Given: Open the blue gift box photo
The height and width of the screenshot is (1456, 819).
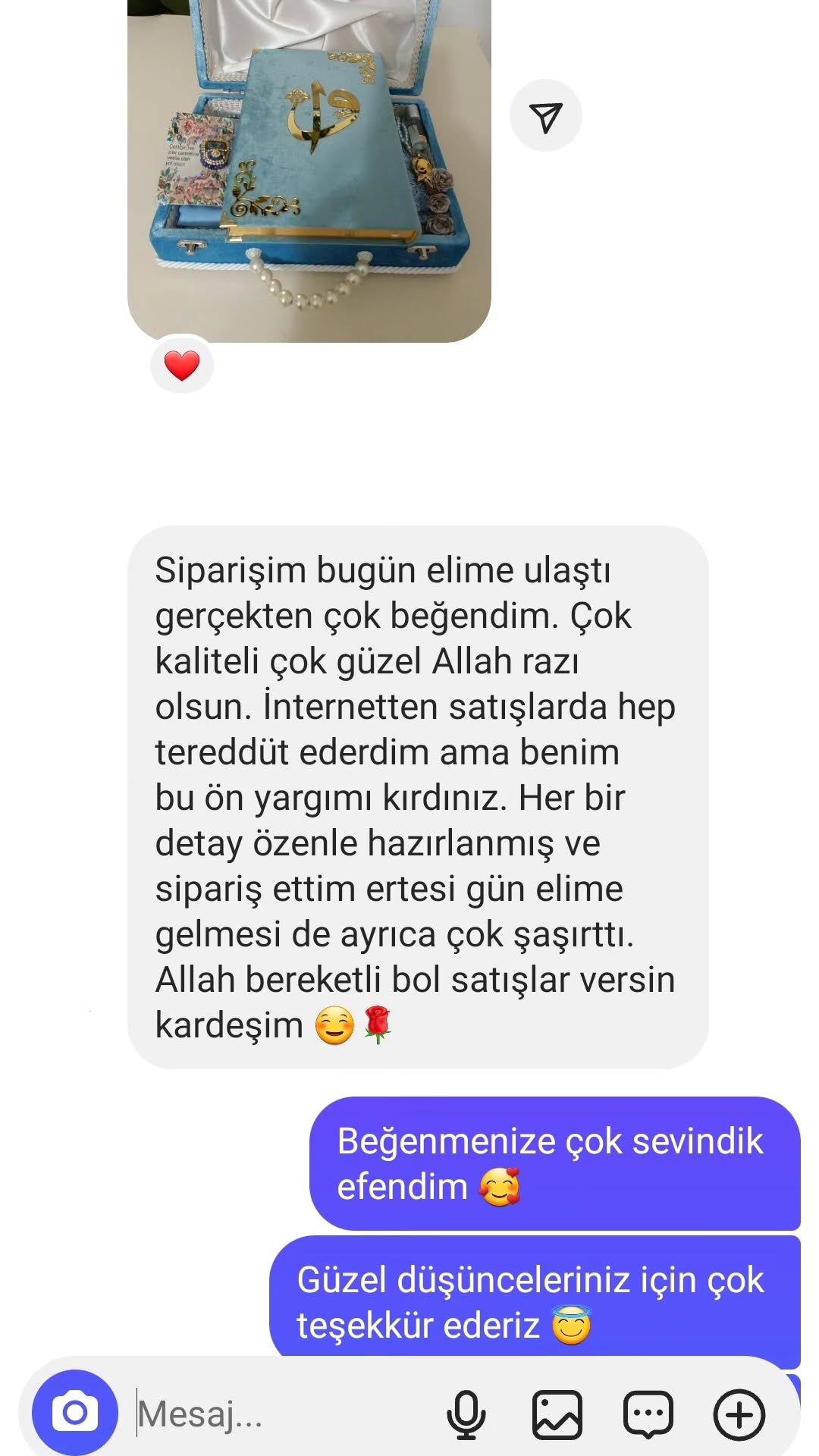Looking at the screenshot, I should 309,167.
